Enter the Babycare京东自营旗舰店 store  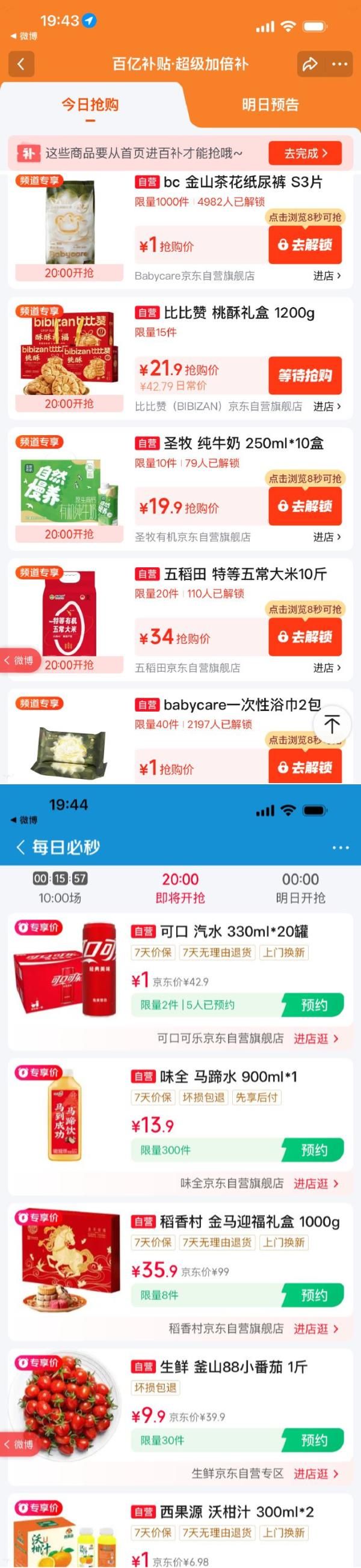pos(327,276)
